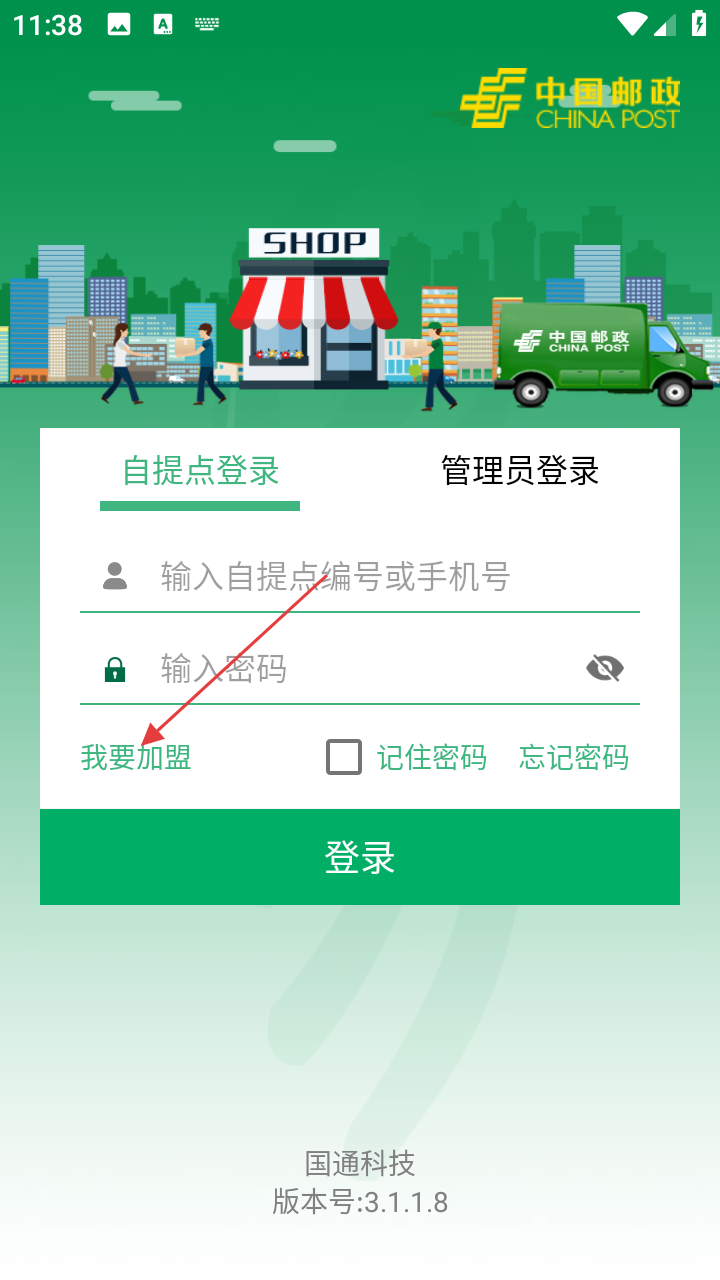
Task: Open the 忘记密码 link
Action: pyautogui.click(x=574, y=758)
